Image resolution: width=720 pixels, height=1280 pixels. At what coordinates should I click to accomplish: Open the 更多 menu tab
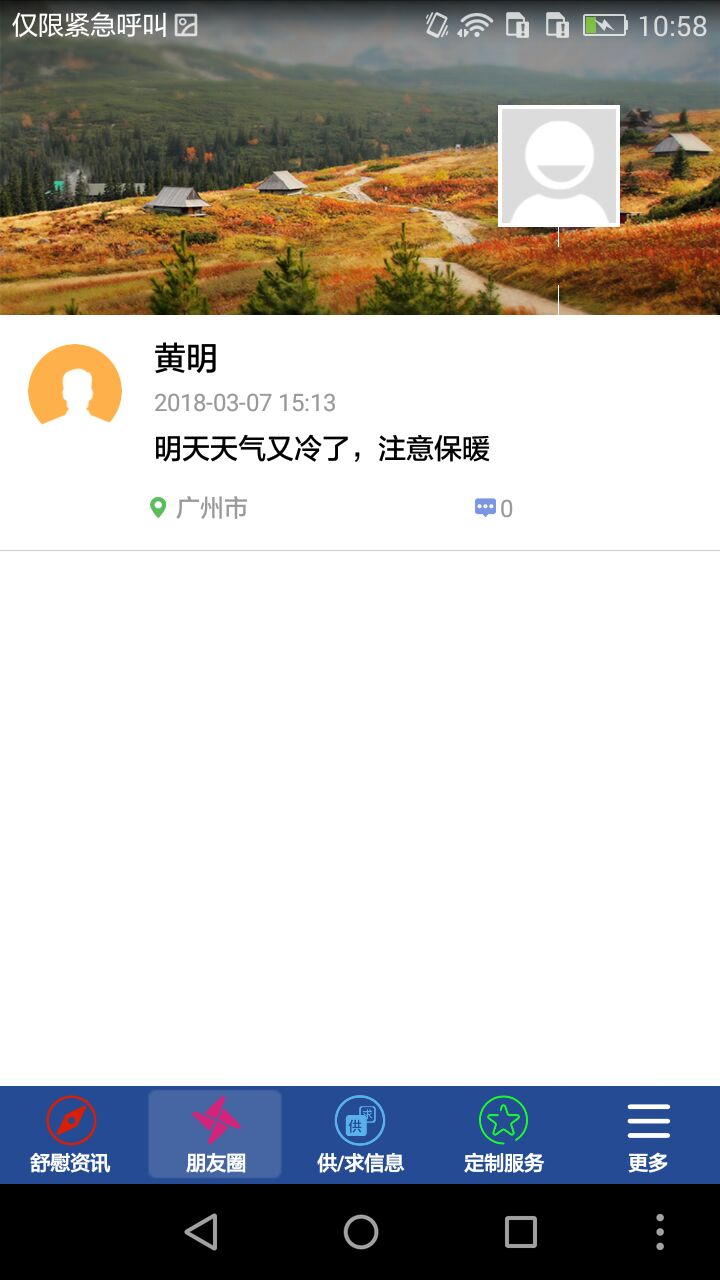[648, 1135]
